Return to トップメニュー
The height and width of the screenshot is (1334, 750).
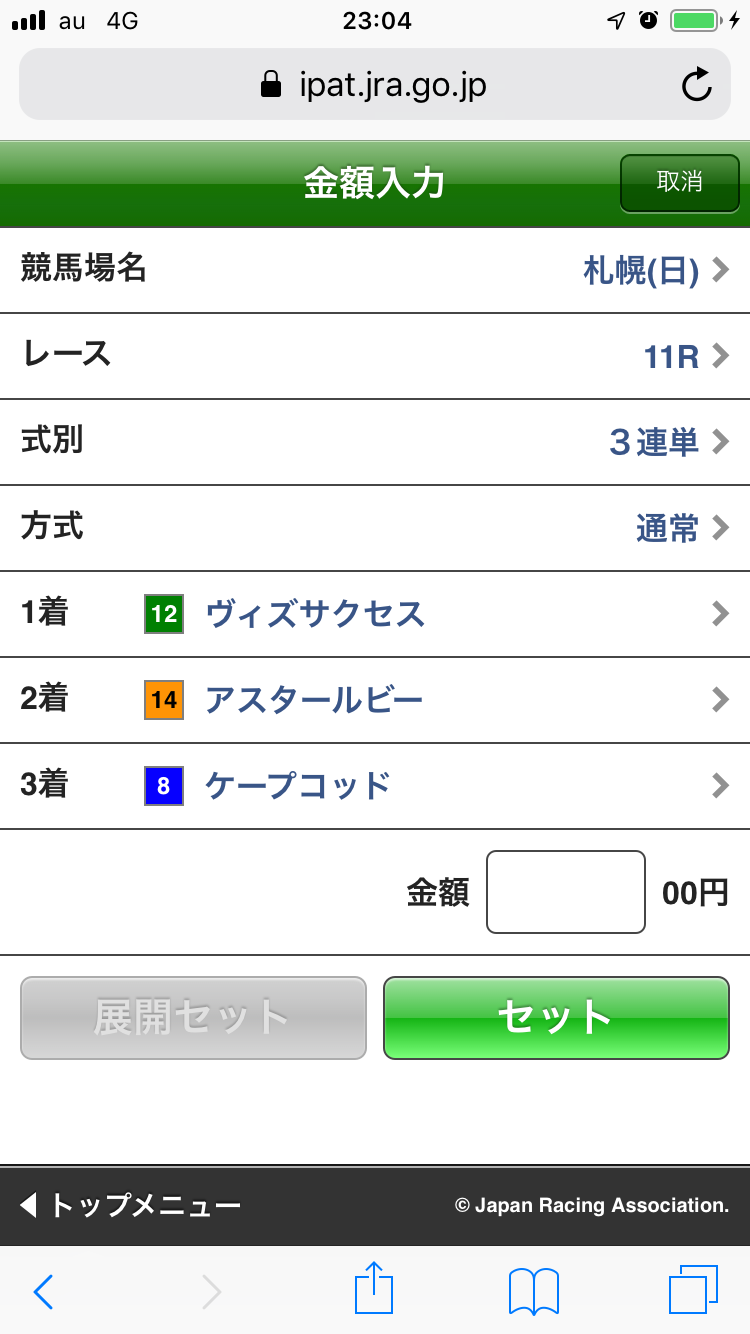131,1205
